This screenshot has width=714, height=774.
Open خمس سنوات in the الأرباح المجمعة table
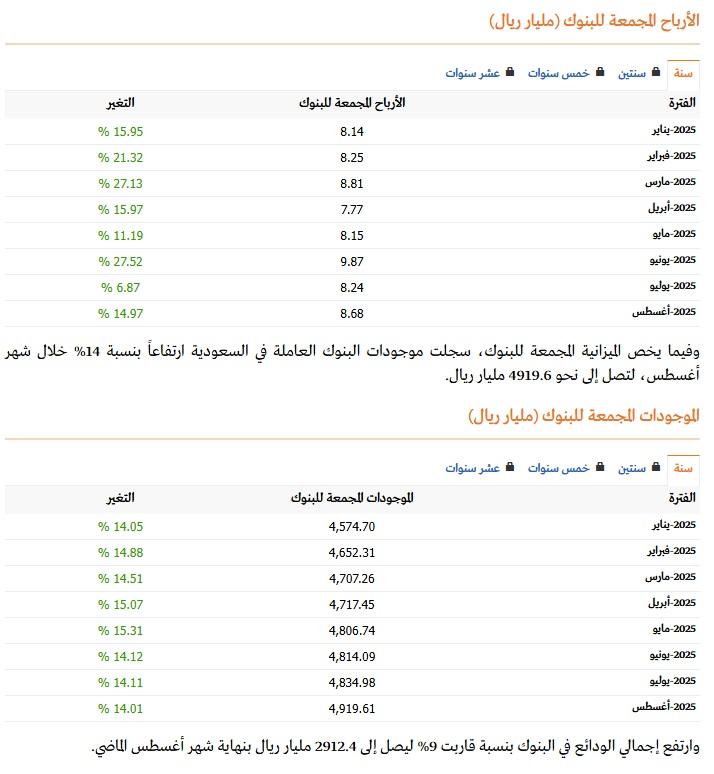click(x=566, y=73)
